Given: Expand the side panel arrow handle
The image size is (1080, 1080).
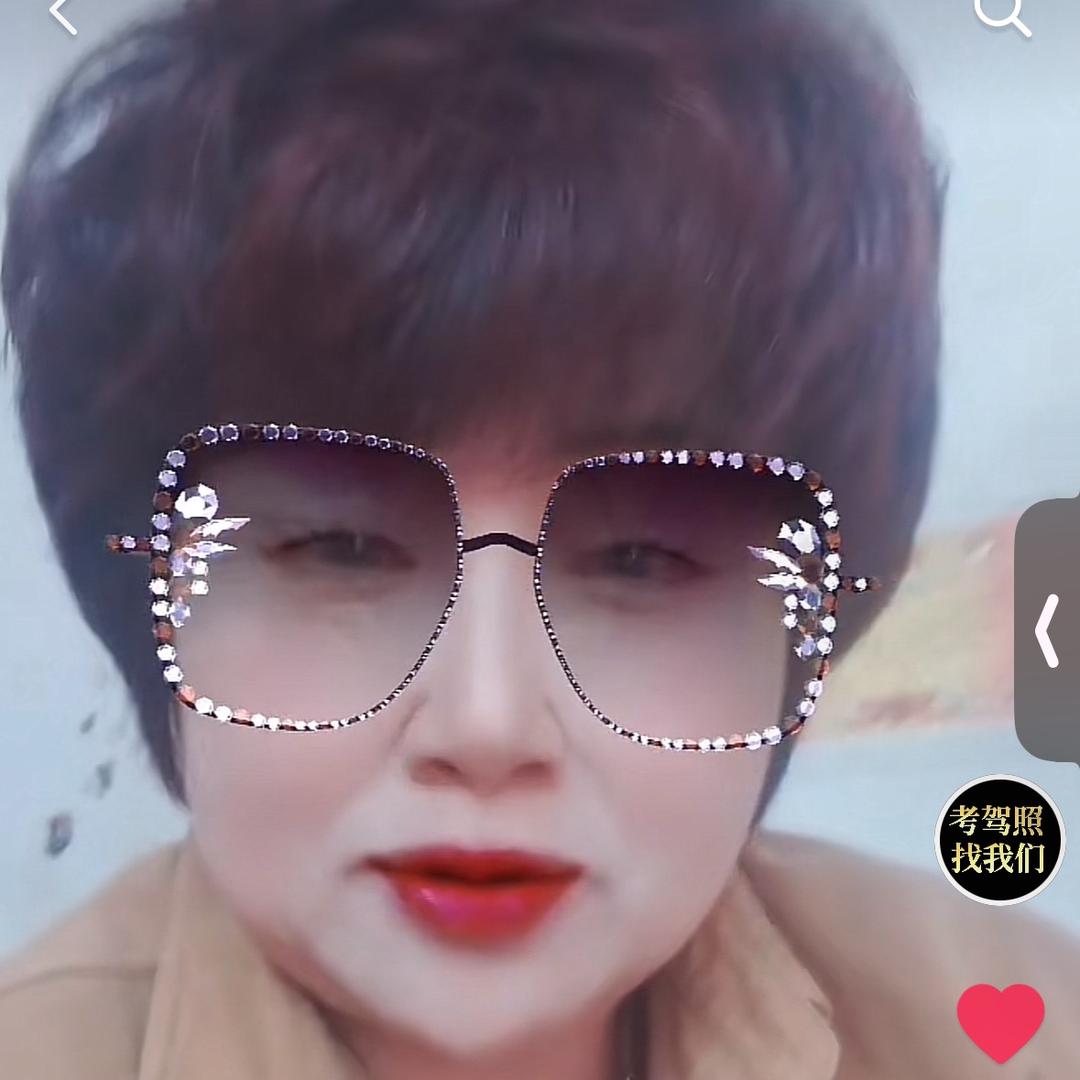Looking at the screenshot, I should pos(1047,631).
